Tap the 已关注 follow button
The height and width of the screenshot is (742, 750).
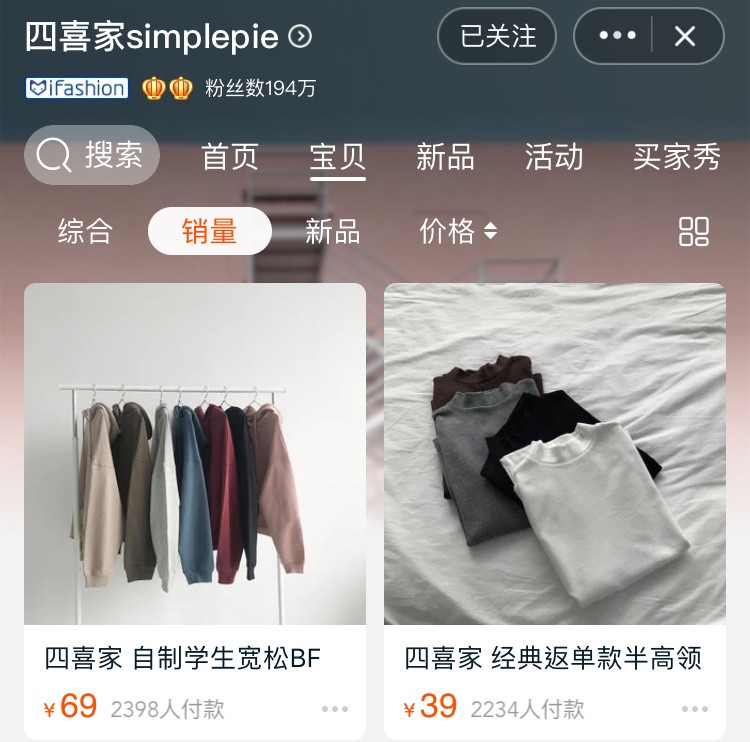pyautogui.click(x=497, y=37)
